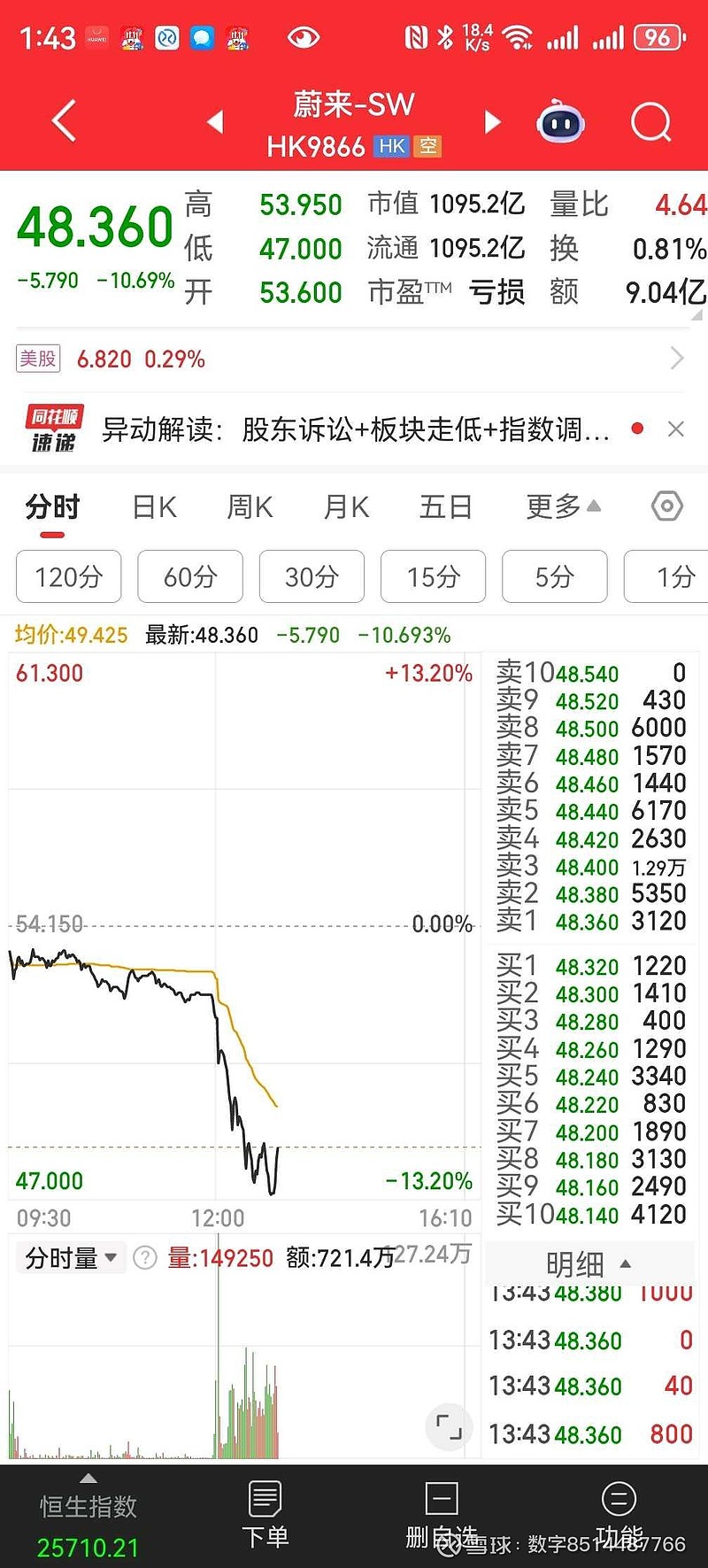The height and width of the screenshot is (1568, 708).
Task: Switch to the 日K tab
Action: click(x=153, y=506)
